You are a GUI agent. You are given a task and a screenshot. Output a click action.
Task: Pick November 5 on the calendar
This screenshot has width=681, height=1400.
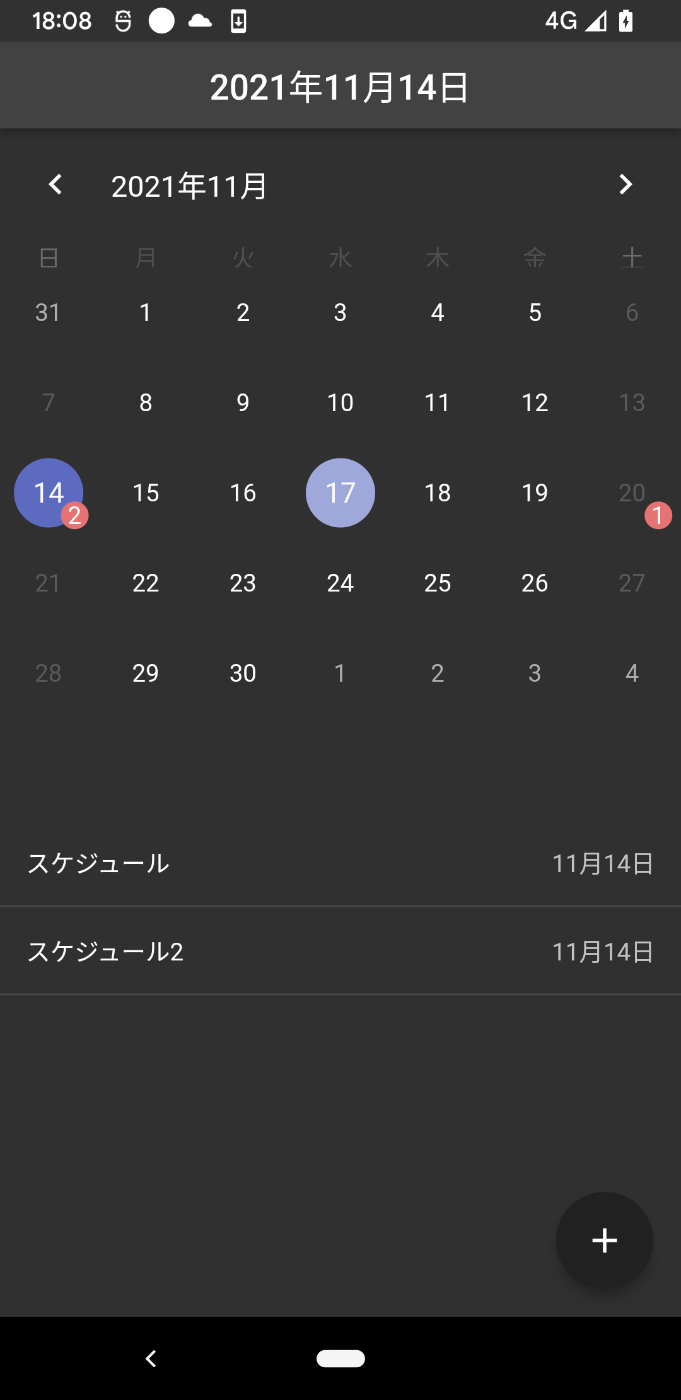[x=535, y=313]
